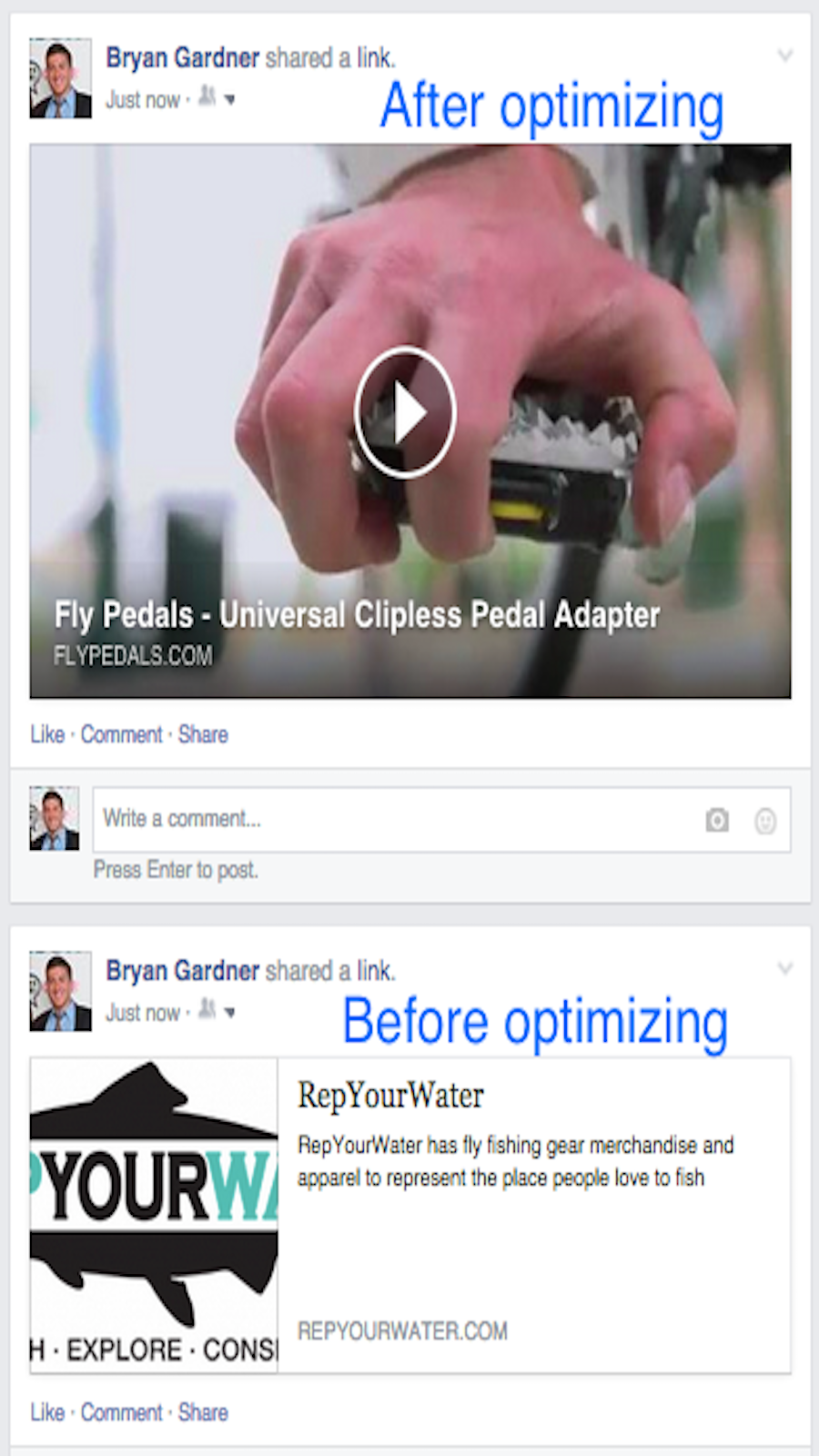Click the Write a comment input field
Screen dimensions: 819x1456
[x=364, y=818]
